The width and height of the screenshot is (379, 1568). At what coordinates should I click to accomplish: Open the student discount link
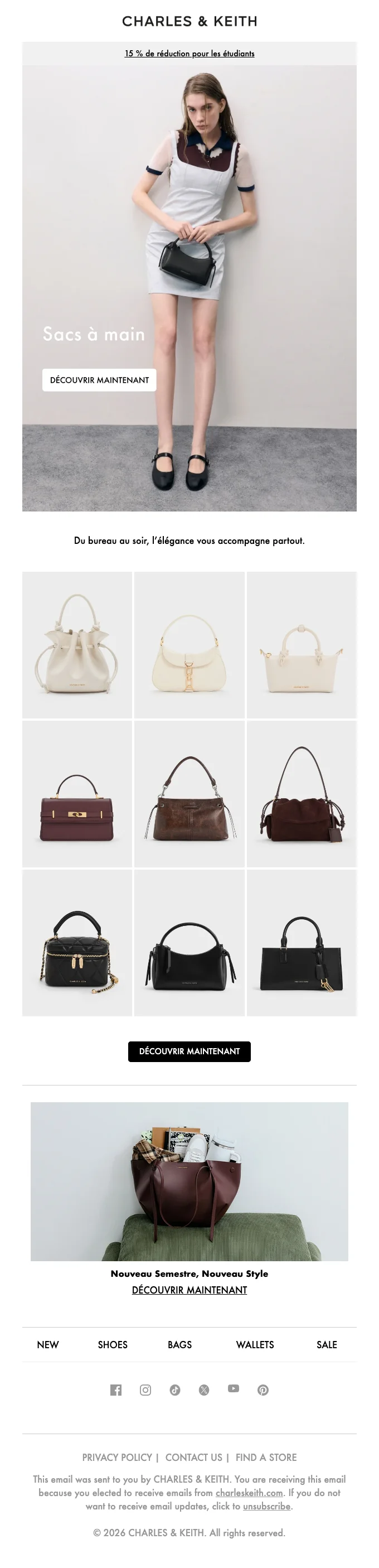tap(189, 54)
